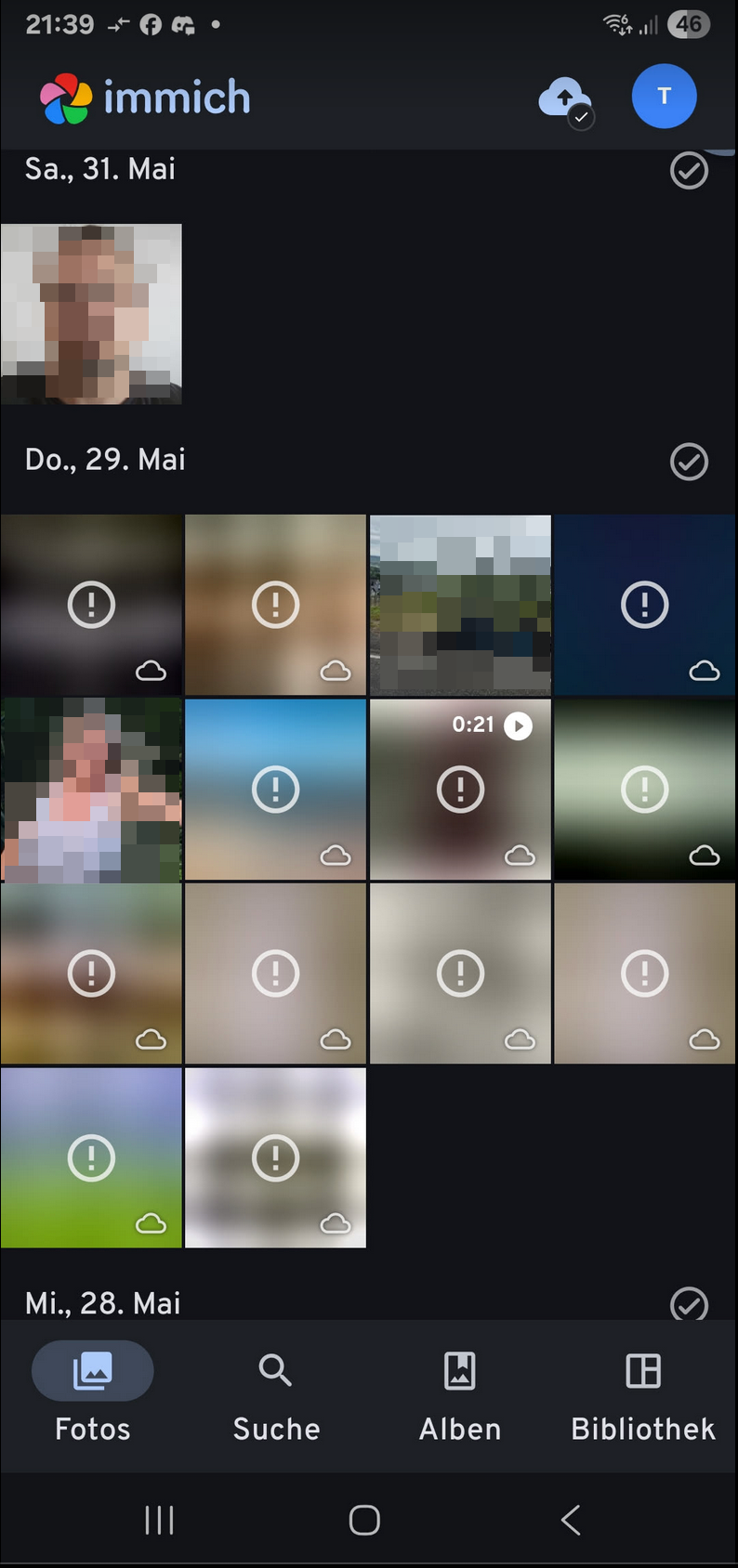Open the blue sky and green grass photo
Screen dimensions: 738x1568
(x=91, y=1157)
